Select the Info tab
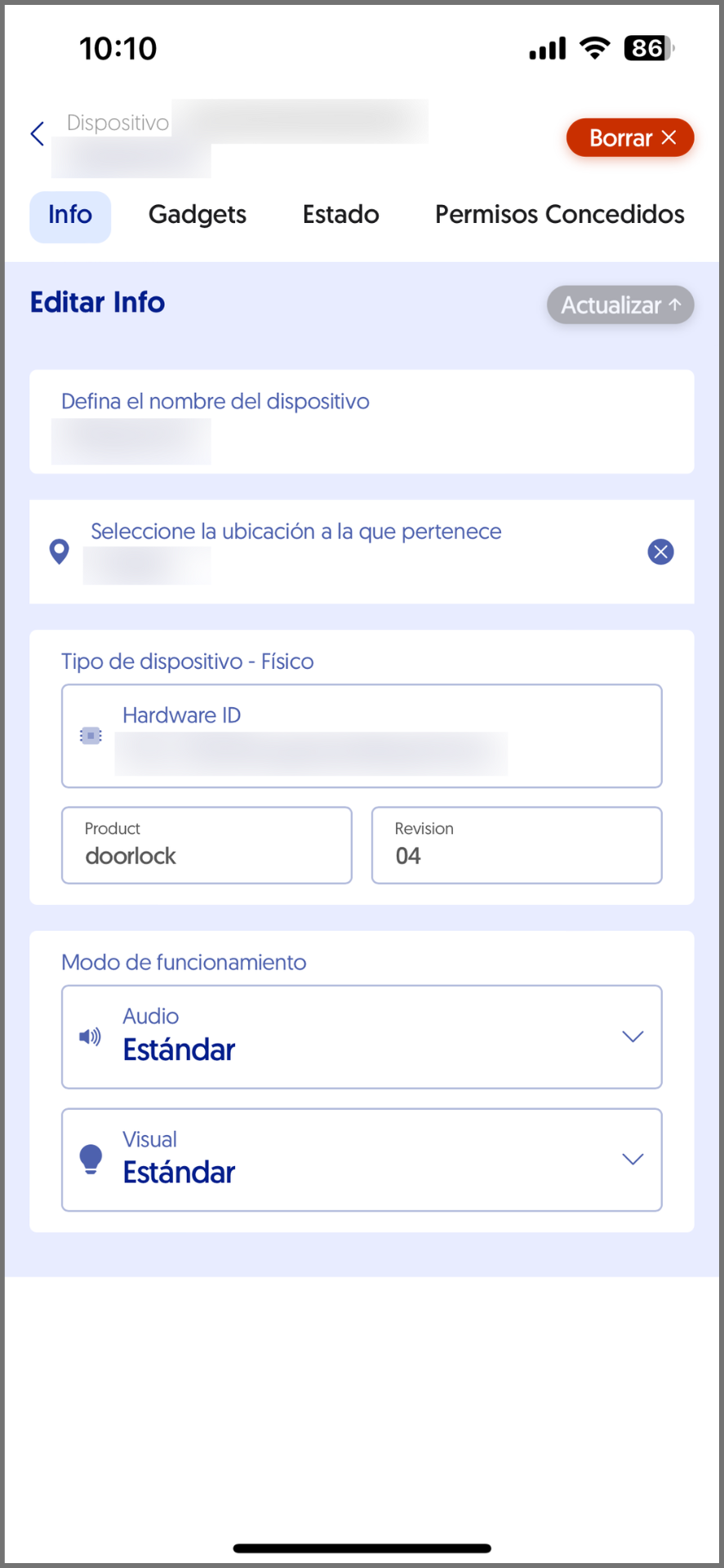The width and height of the screenshot is (724, 1568). click(x=70, y=216)
